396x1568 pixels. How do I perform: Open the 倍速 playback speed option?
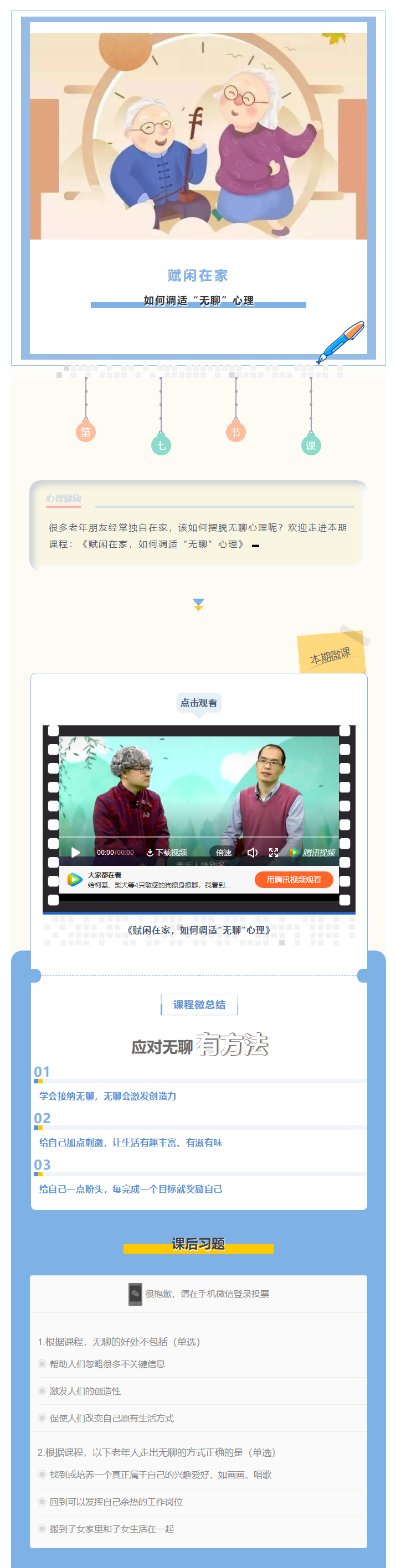tap(224, 852)
